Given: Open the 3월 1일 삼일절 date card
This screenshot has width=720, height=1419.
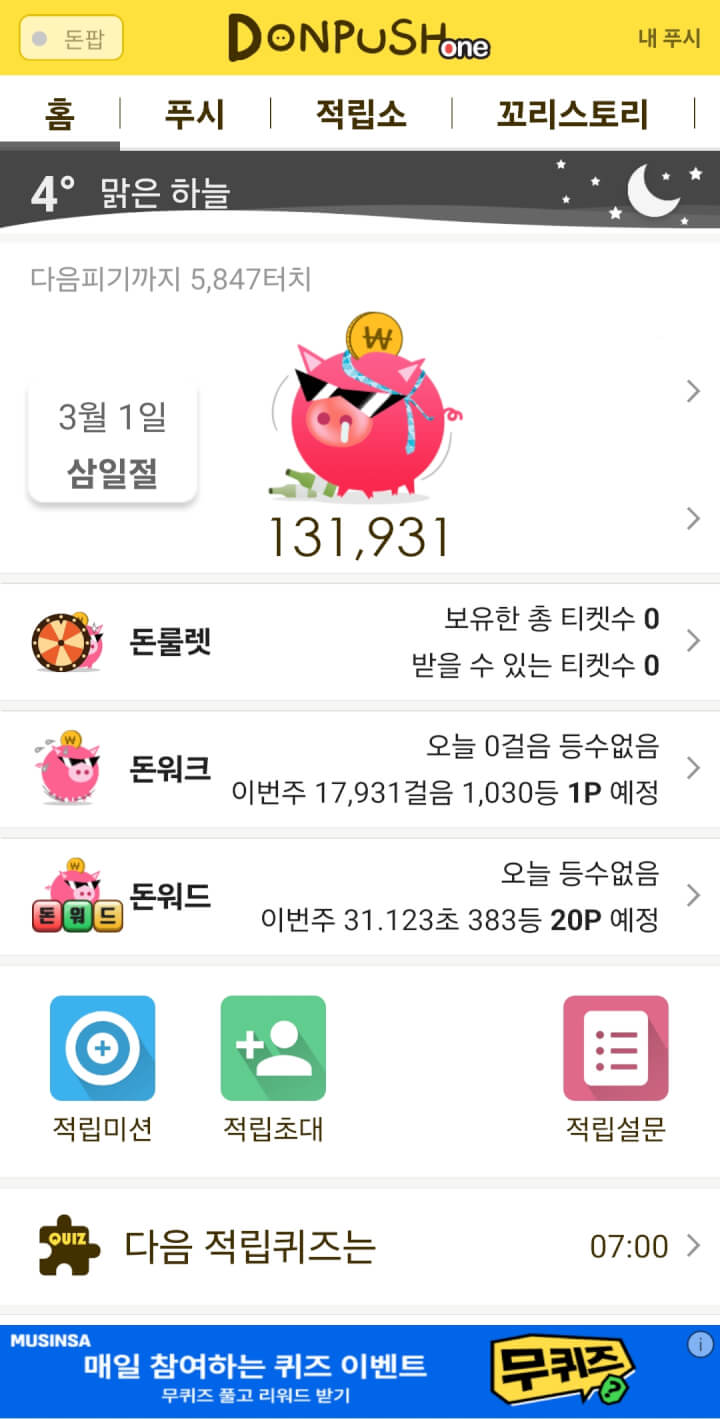Looking at the screenshot, I should (113, 443).
